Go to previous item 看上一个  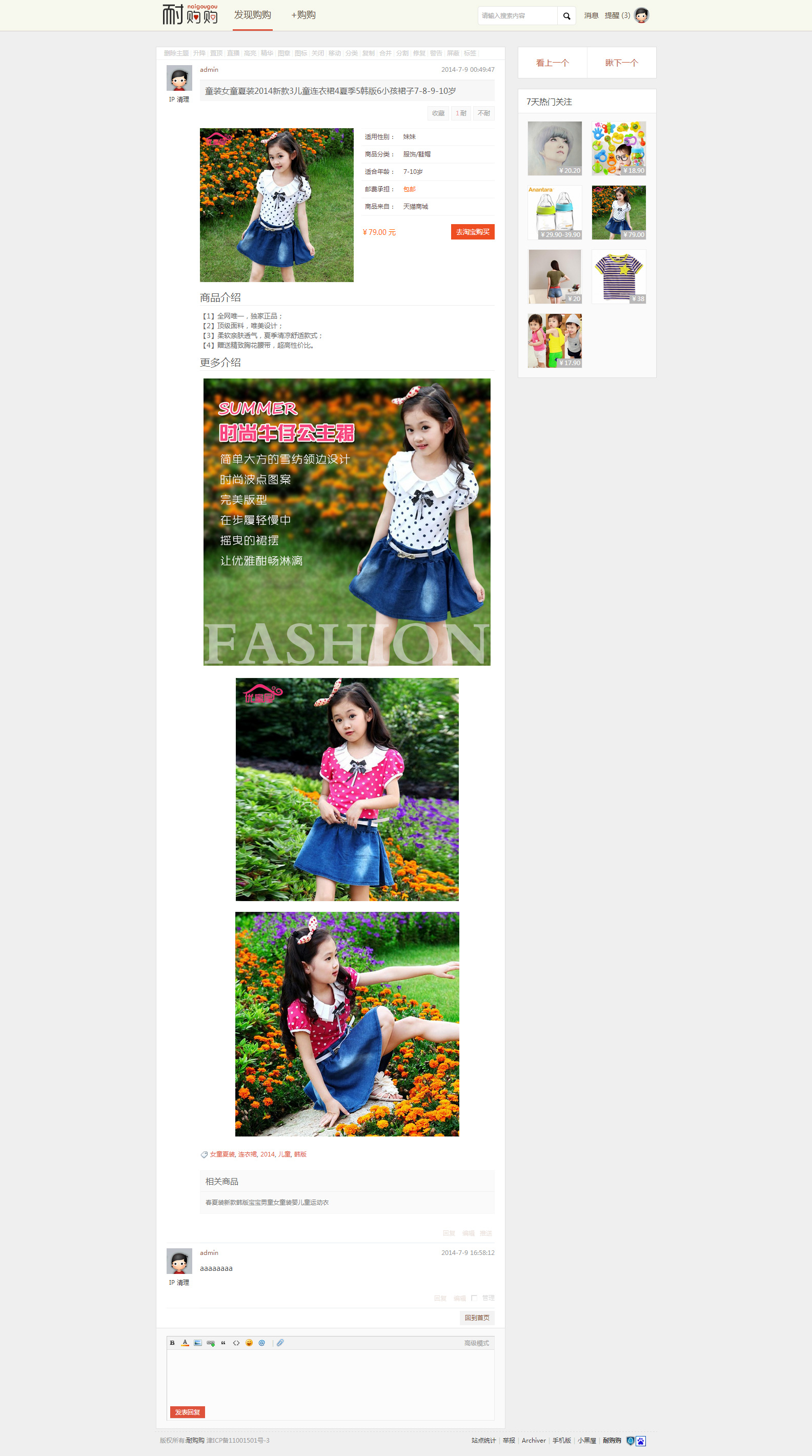click(552, 63)
